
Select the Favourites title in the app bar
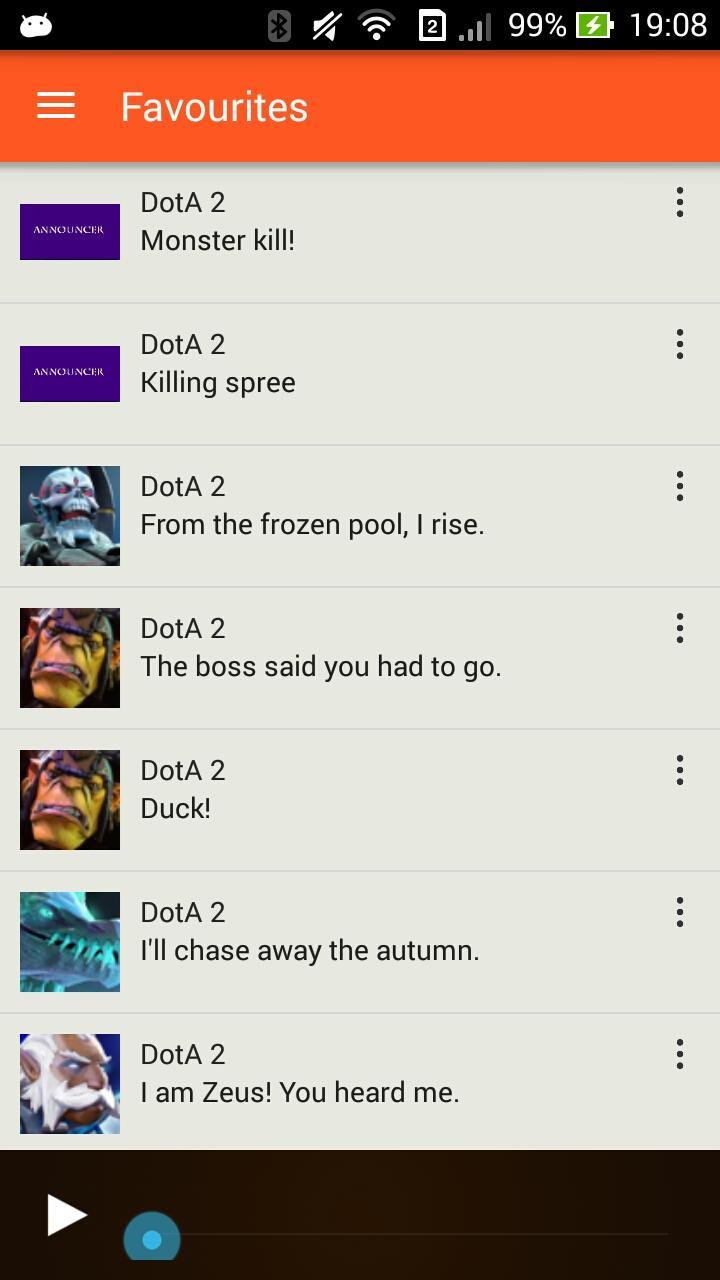pyautogui.click(x=213, y=105)
